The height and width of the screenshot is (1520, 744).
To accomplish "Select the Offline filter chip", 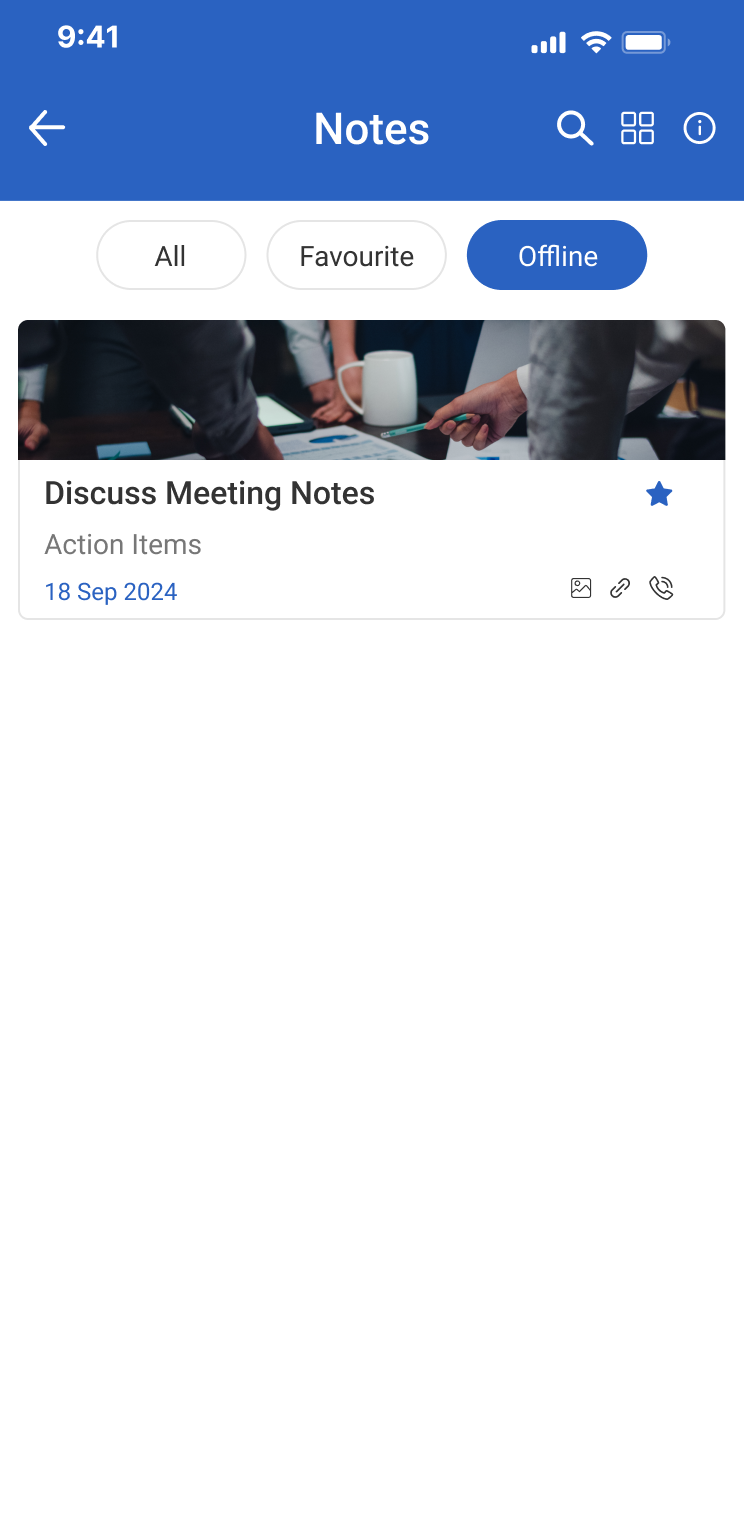I will click(557, 255).
